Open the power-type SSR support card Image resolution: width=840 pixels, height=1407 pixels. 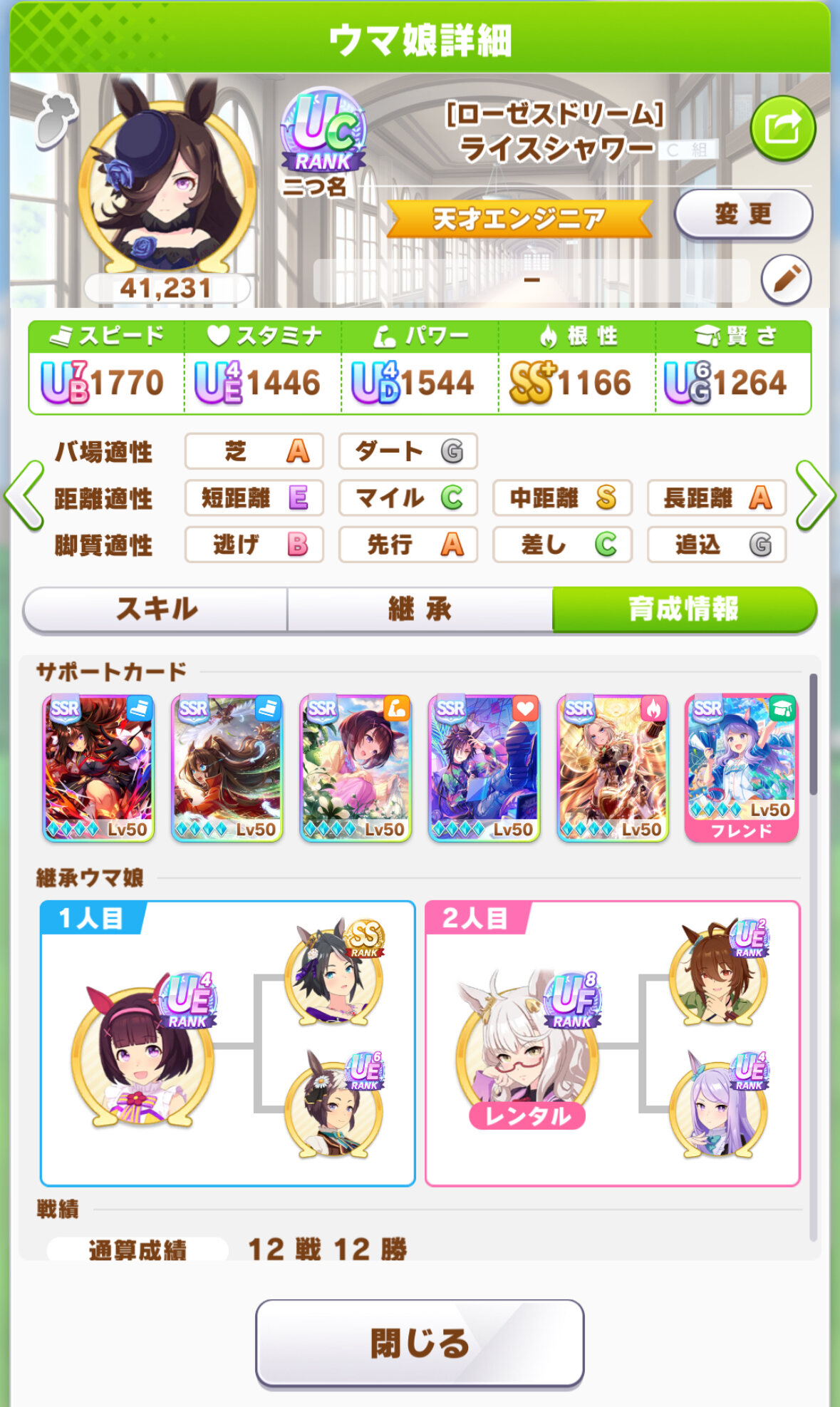[x=356, y=768]
